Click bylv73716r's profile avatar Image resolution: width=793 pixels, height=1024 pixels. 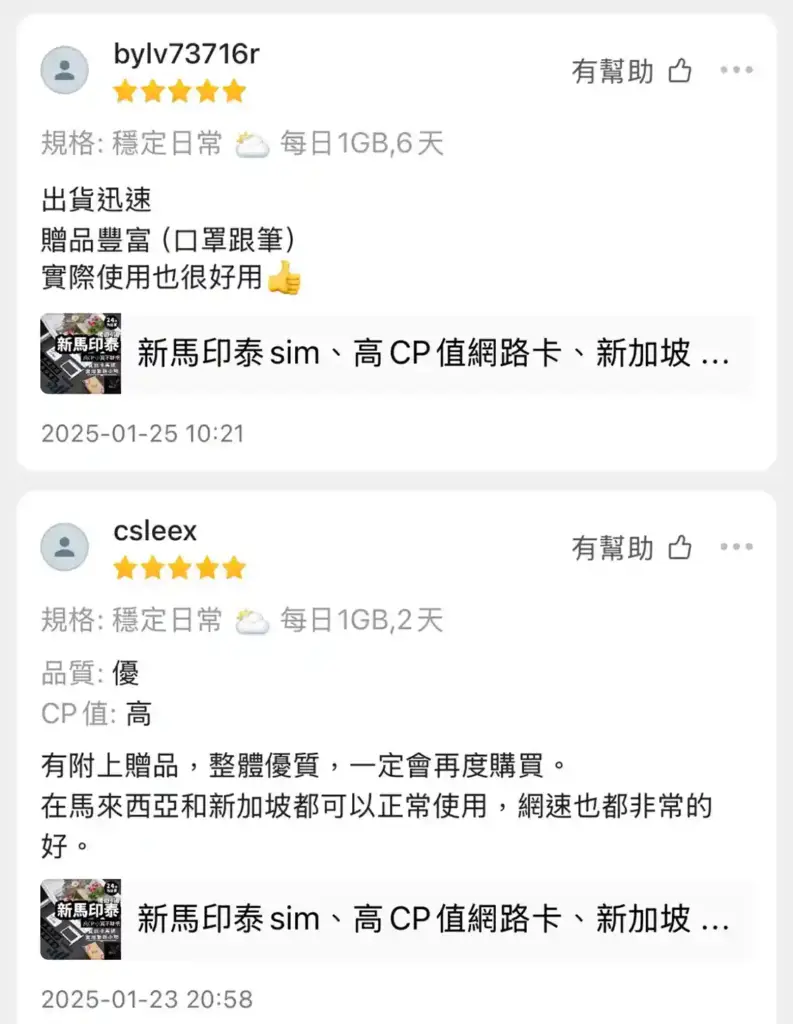(x=64, y=70)
